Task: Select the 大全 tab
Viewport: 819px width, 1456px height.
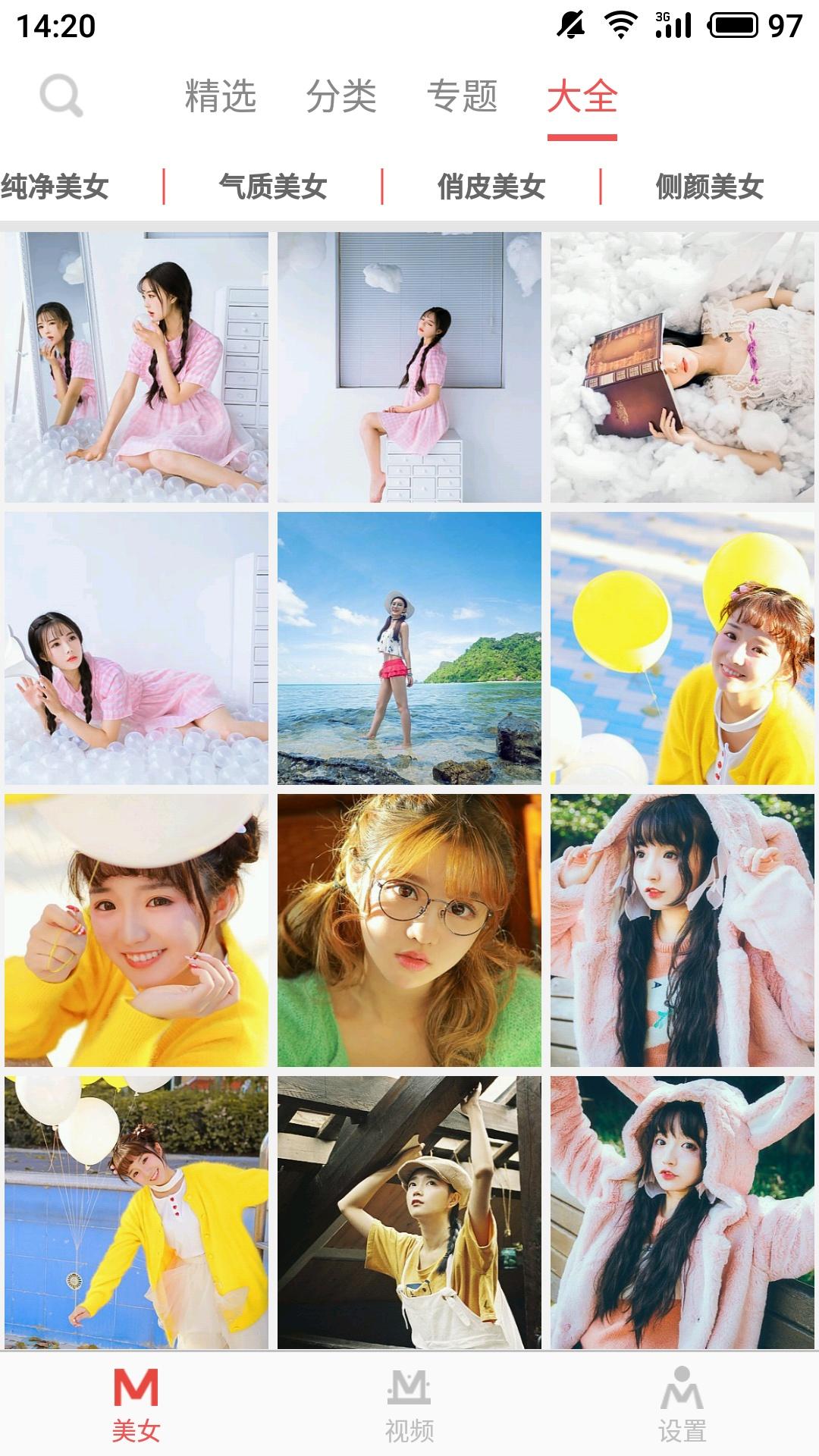Action: 582,96
